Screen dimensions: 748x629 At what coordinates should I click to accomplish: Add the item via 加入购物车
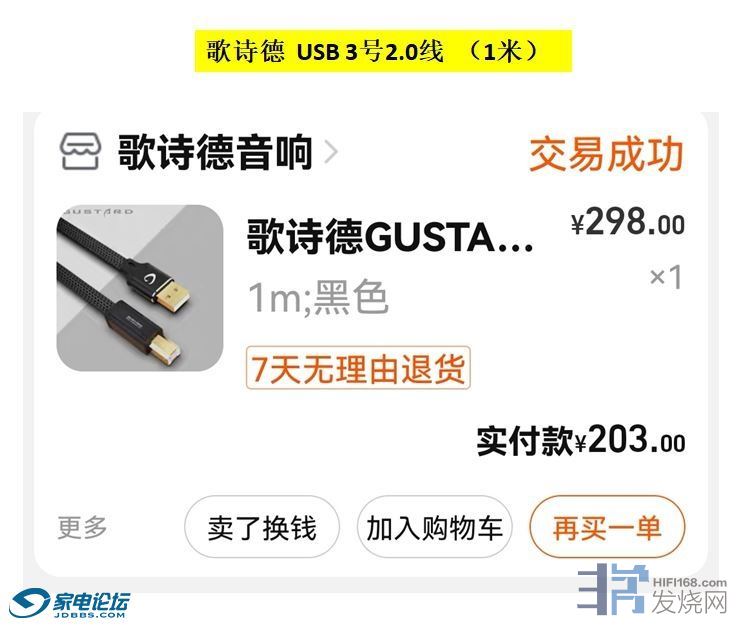(435, 527)
